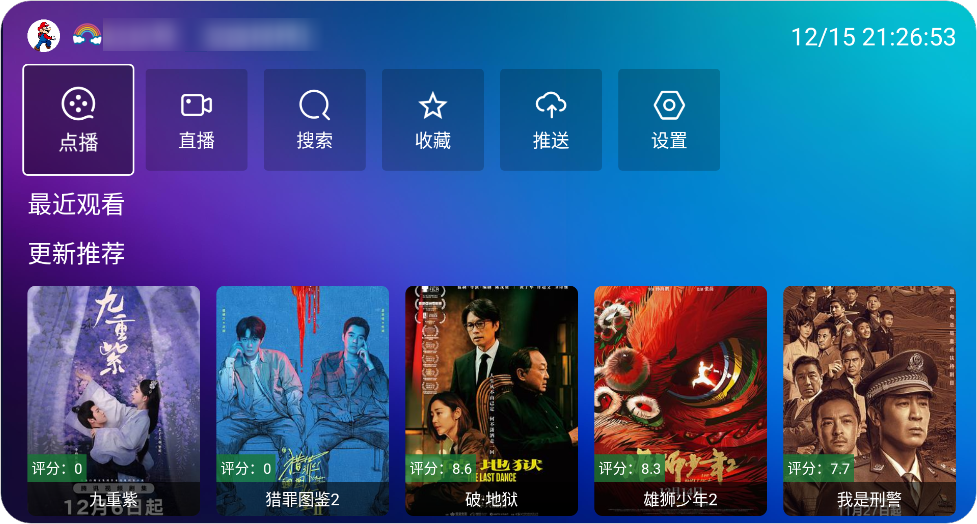Screen dimensions: 977x524
Task: Play 雄狮少年2 from recommendations
Action: click(x=680, y=400)
